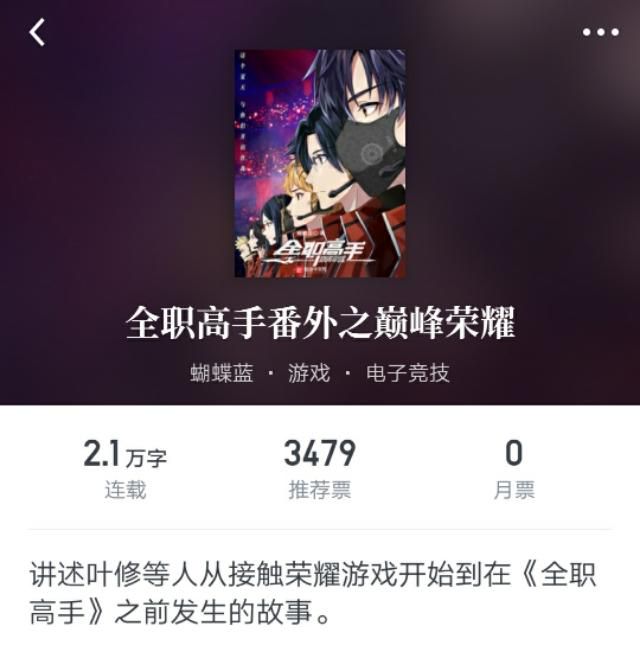View the 月票 count details
640x652 pixels.
(513, 468)
